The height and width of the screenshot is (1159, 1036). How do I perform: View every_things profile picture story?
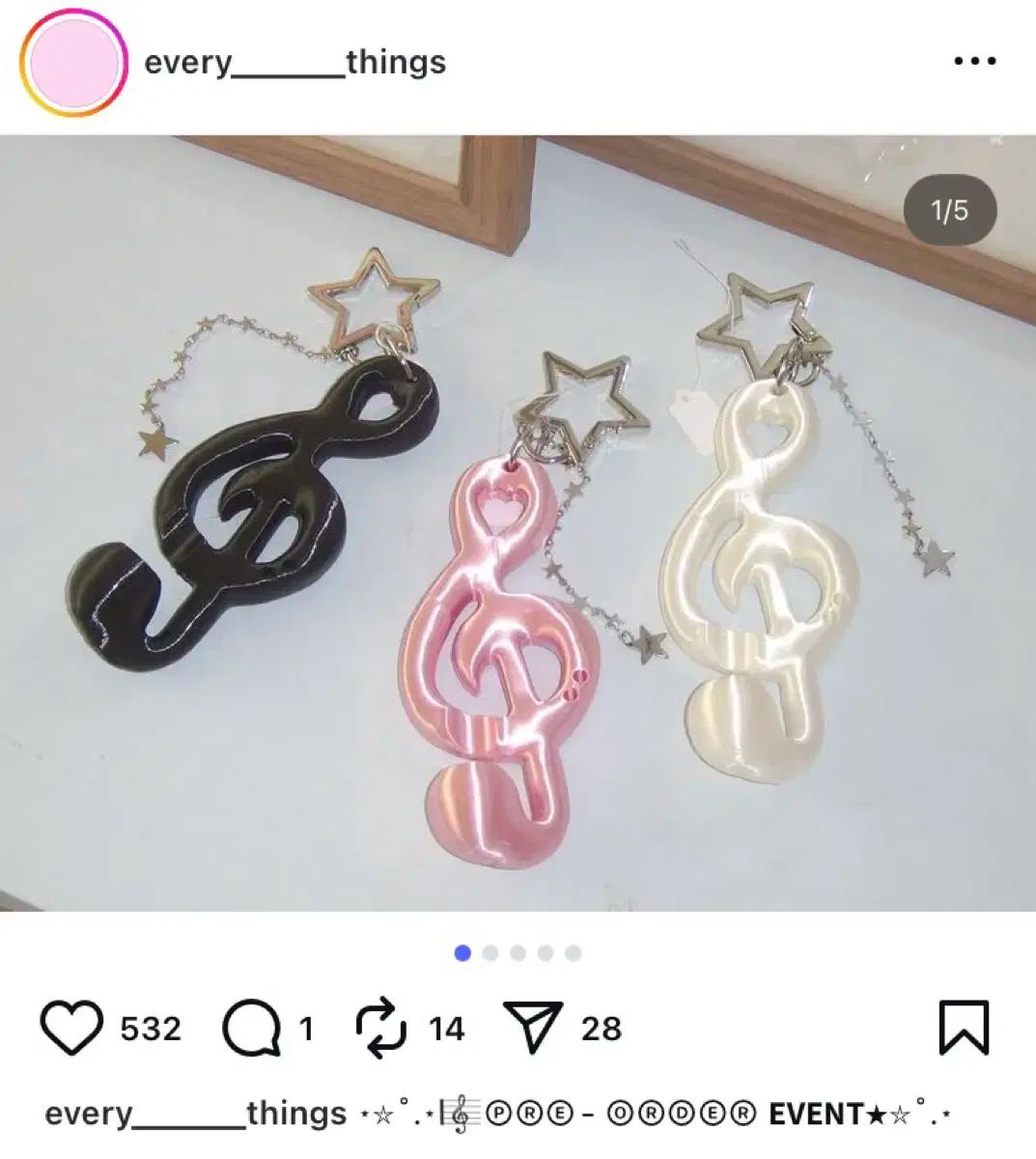73,63
